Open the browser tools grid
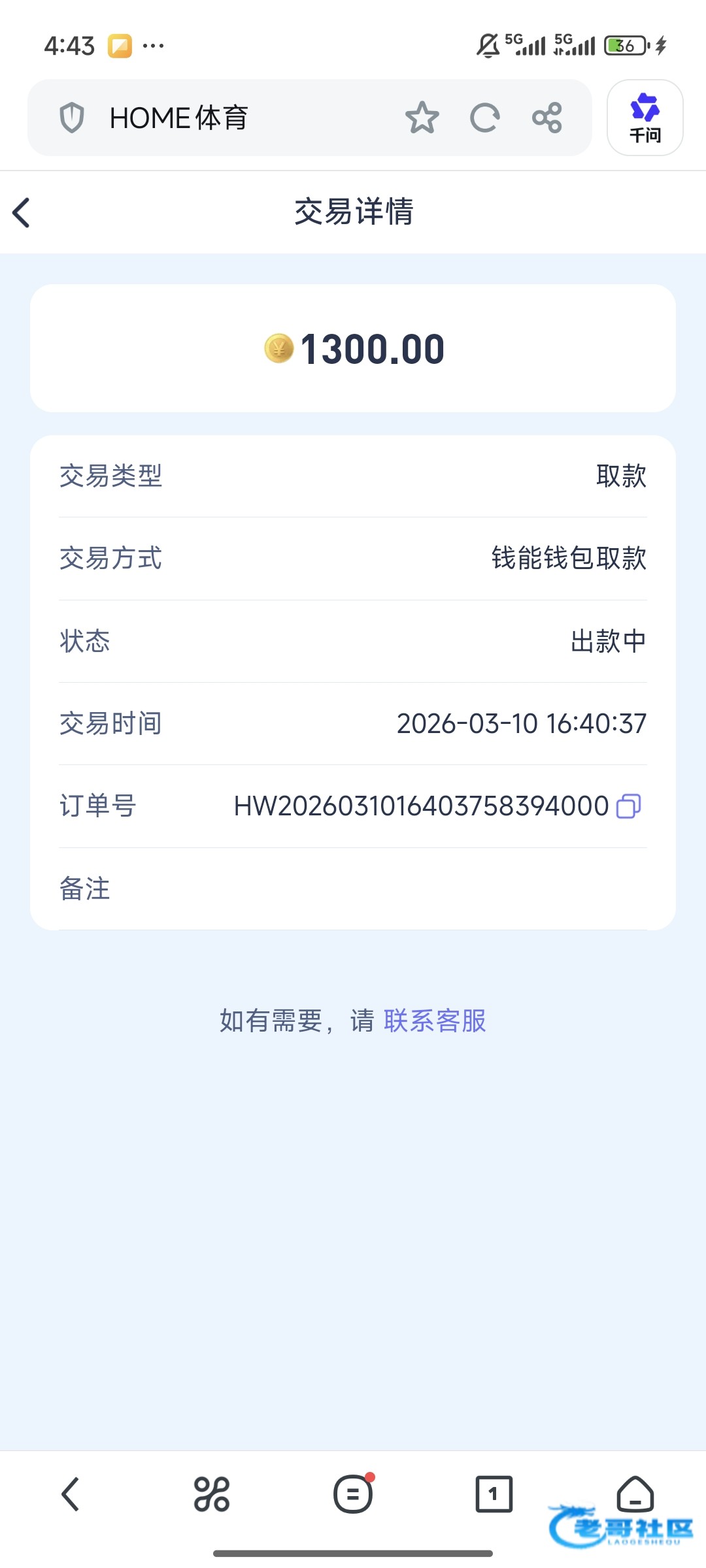 212,1494
